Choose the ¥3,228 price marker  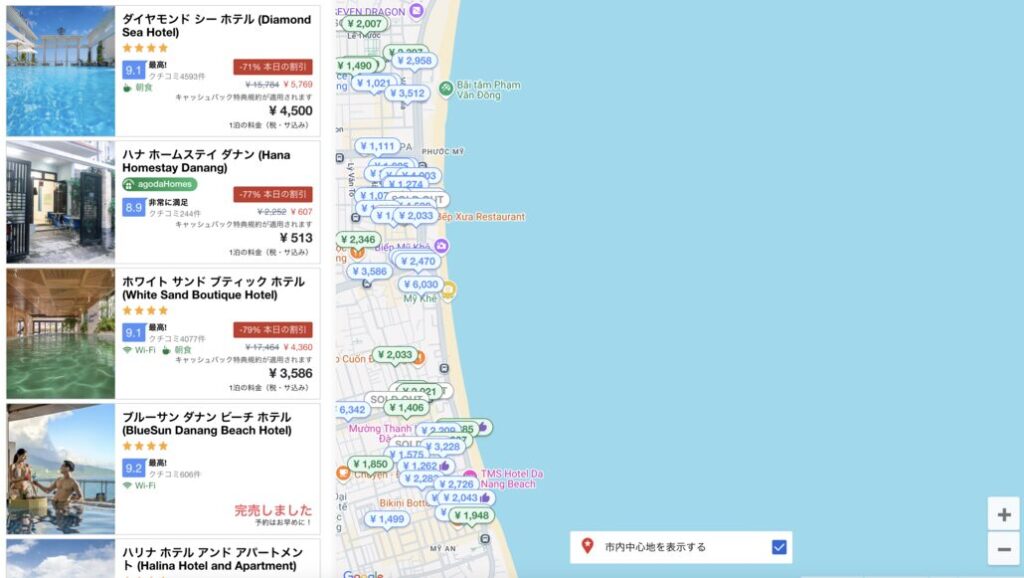click(441, 447)
